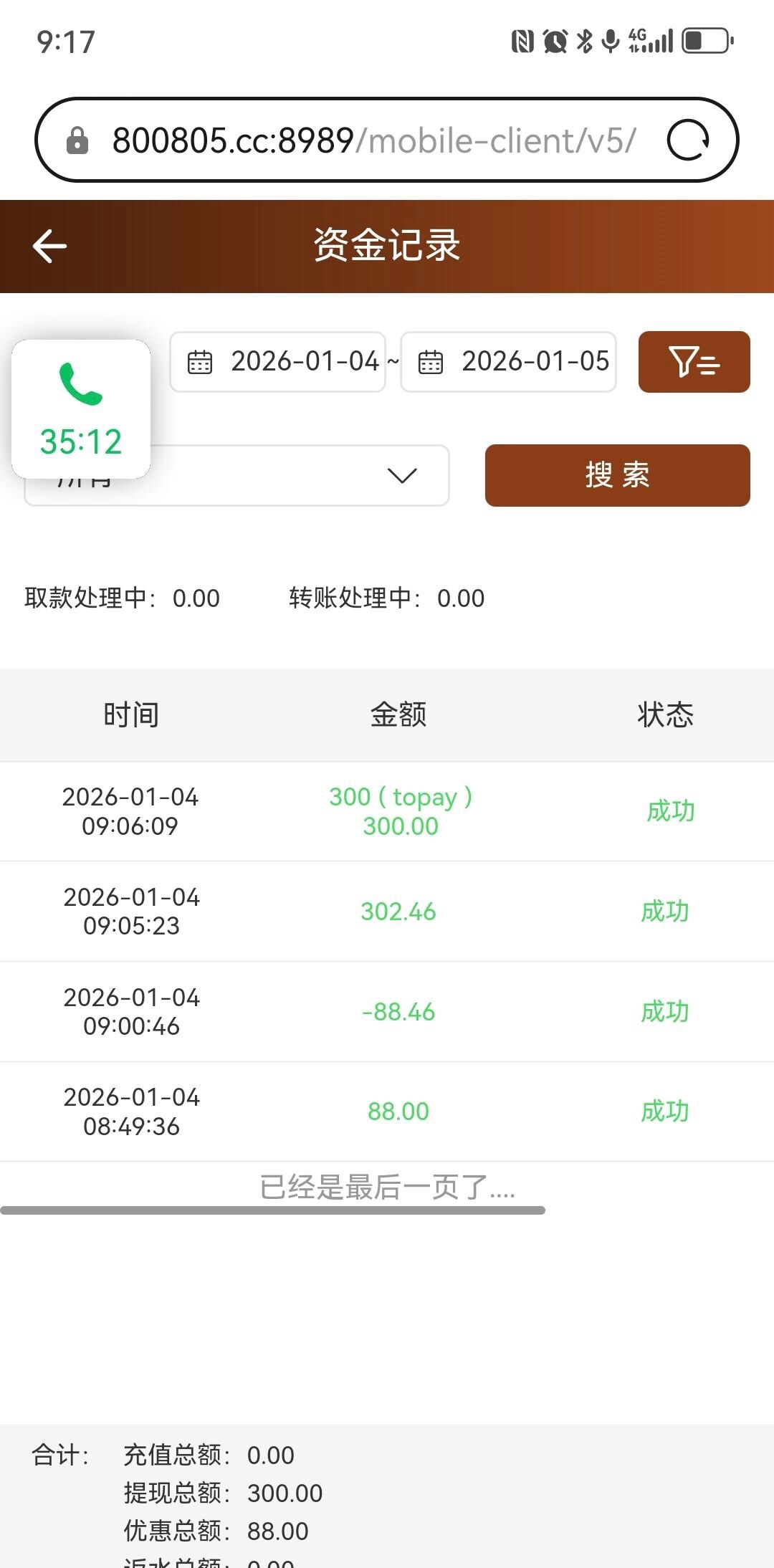Pick the end date 2026-01-05

(509, 362)
